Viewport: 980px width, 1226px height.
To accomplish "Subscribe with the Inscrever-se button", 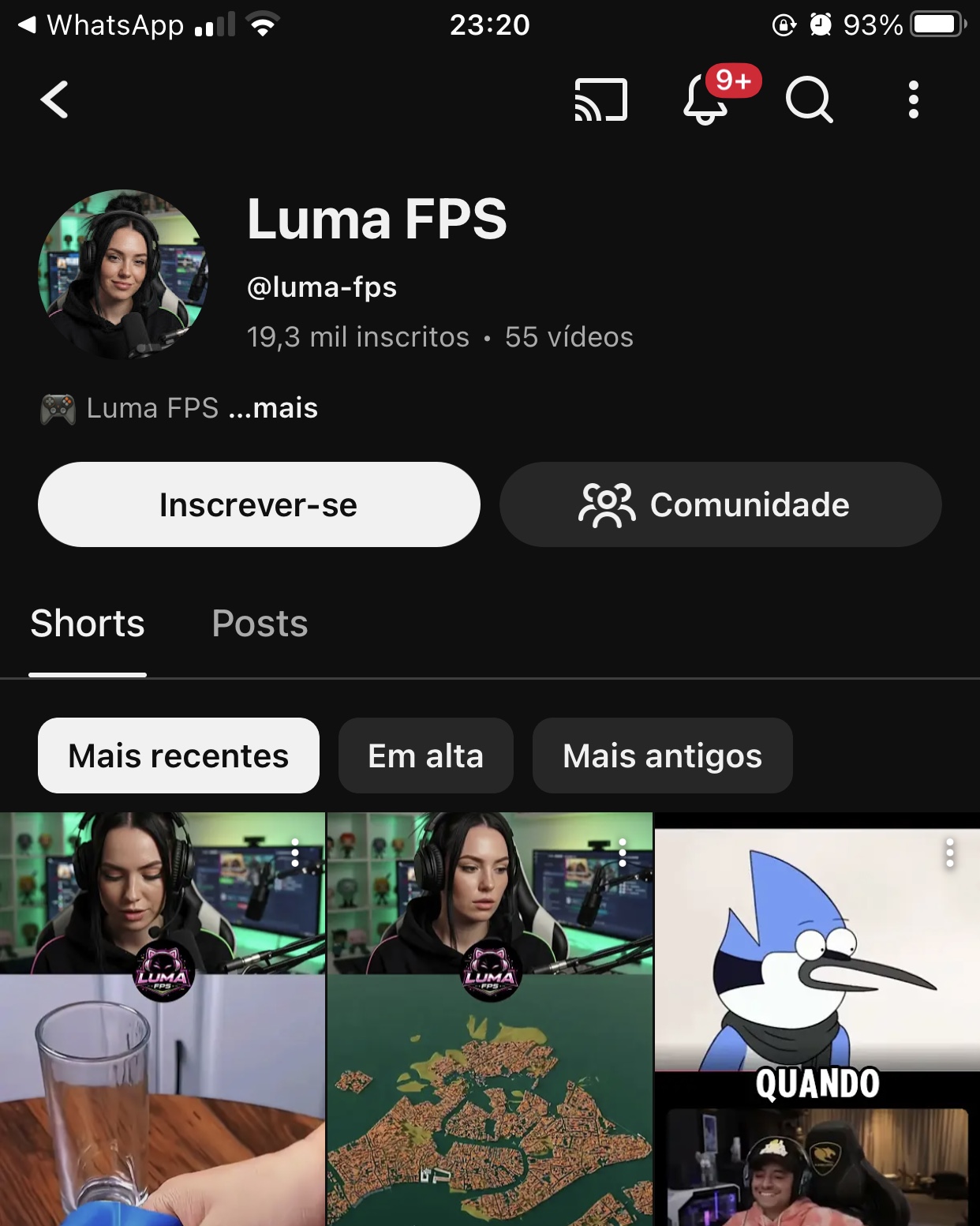I will (259, 504).
